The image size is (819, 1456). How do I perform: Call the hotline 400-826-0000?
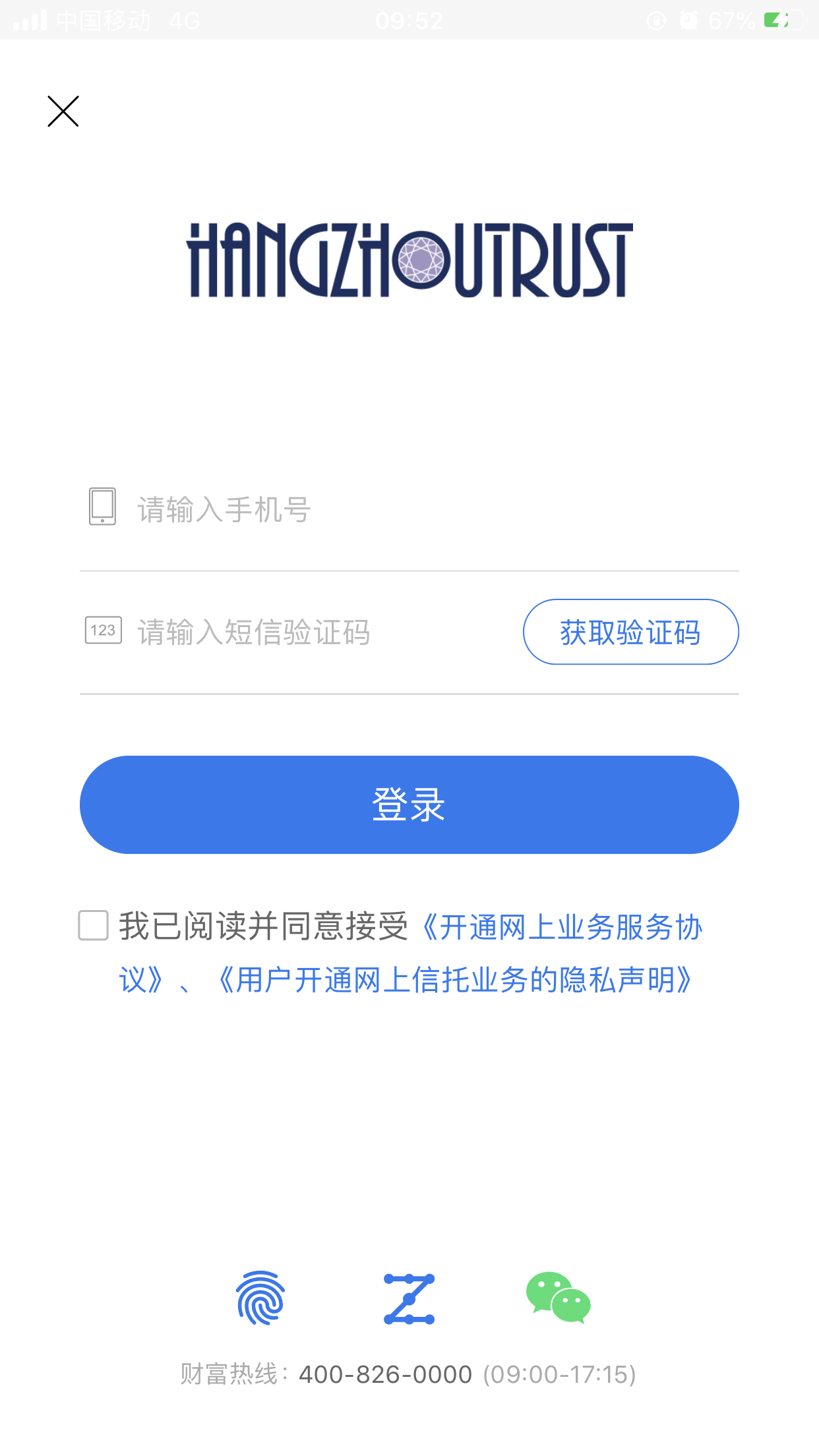[386, 1375]
